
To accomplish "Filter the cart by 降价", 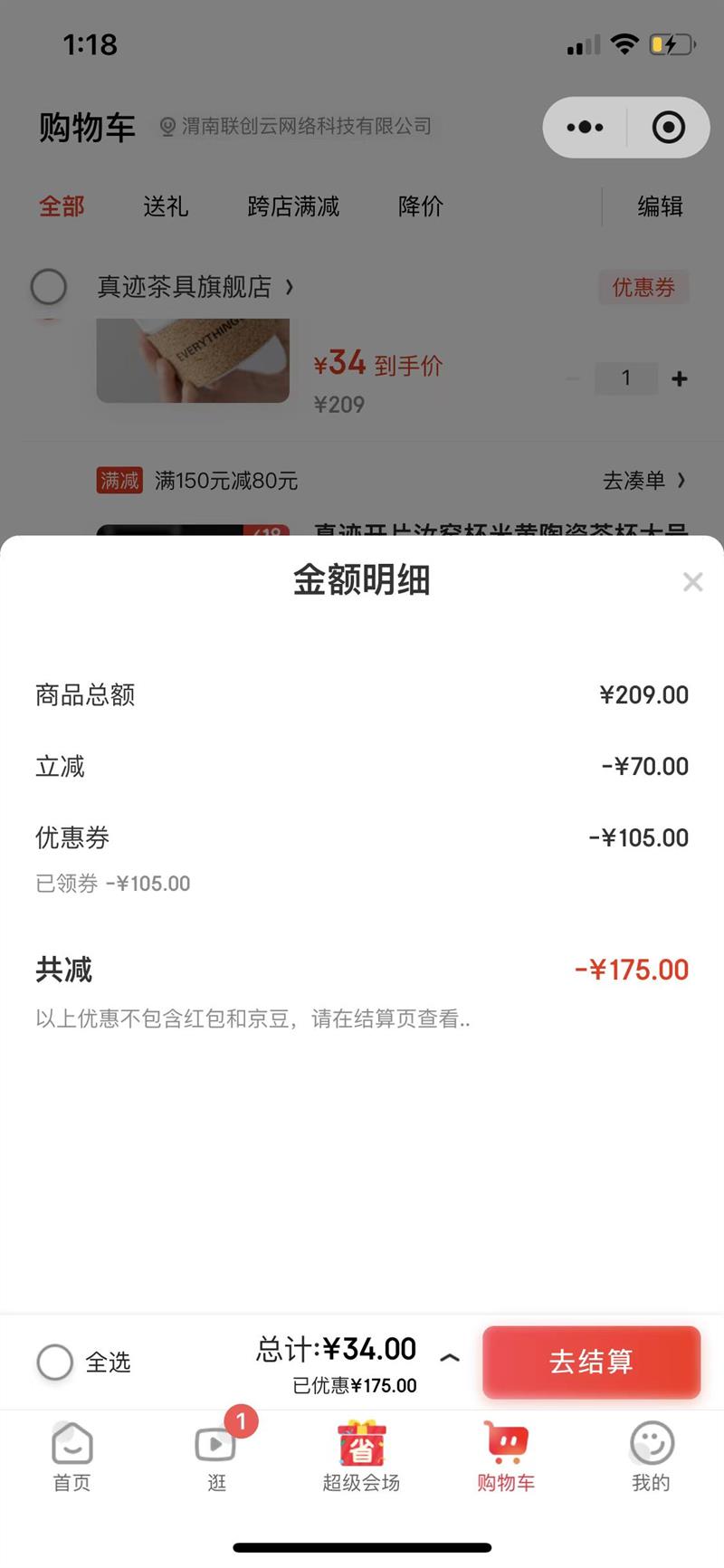I will pos(421,206).
